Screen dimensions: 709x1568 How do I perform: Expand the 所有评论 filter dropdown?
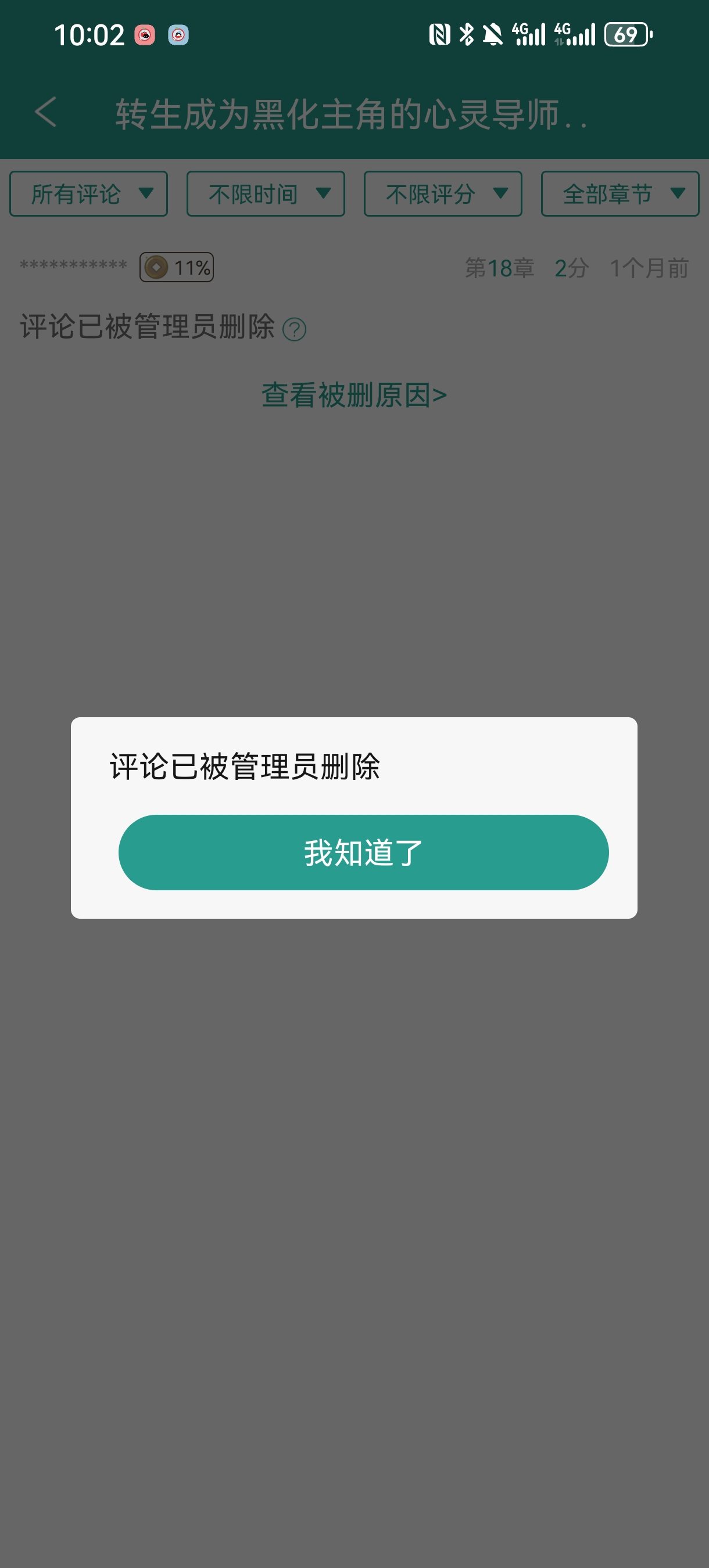[88, 193]
